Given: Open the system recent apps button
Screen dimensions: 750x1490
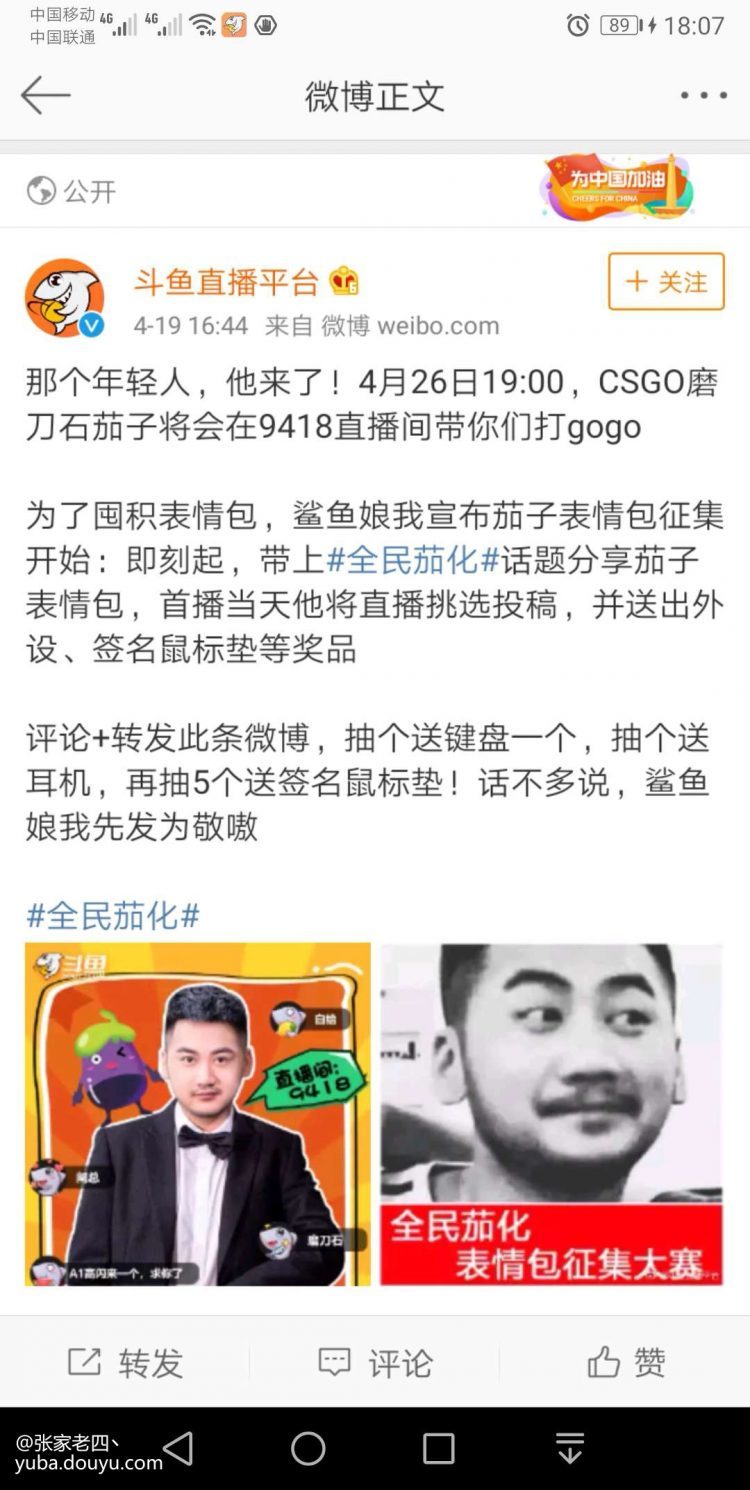Looking at the screenshot, I should point(438,1448).
